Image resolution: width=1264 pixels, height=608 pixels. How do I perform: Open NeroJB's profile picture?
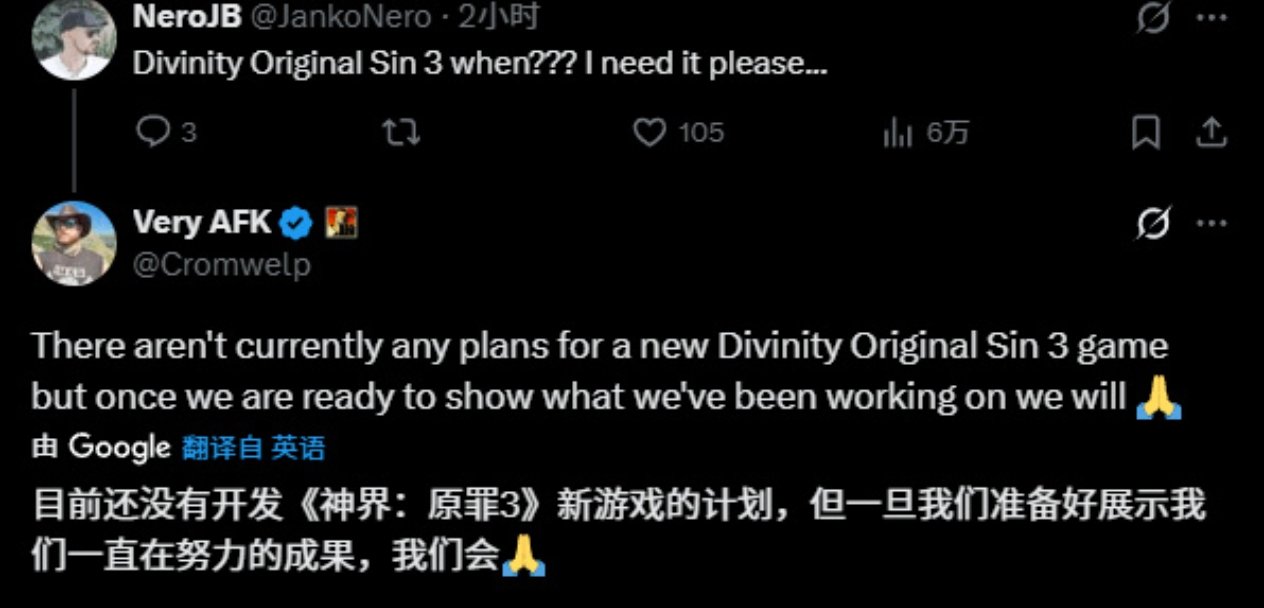coord(74,42)
